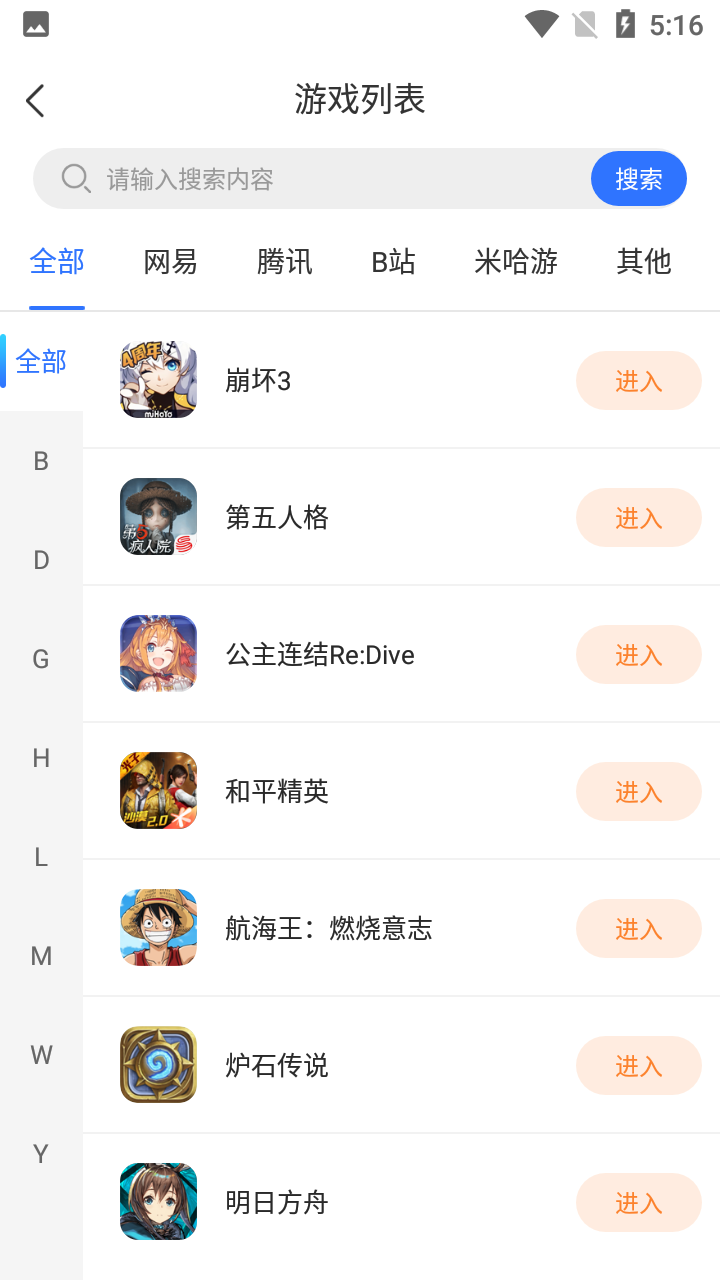Select 全部 in the left sidebar index

click(x=41, y=361)
